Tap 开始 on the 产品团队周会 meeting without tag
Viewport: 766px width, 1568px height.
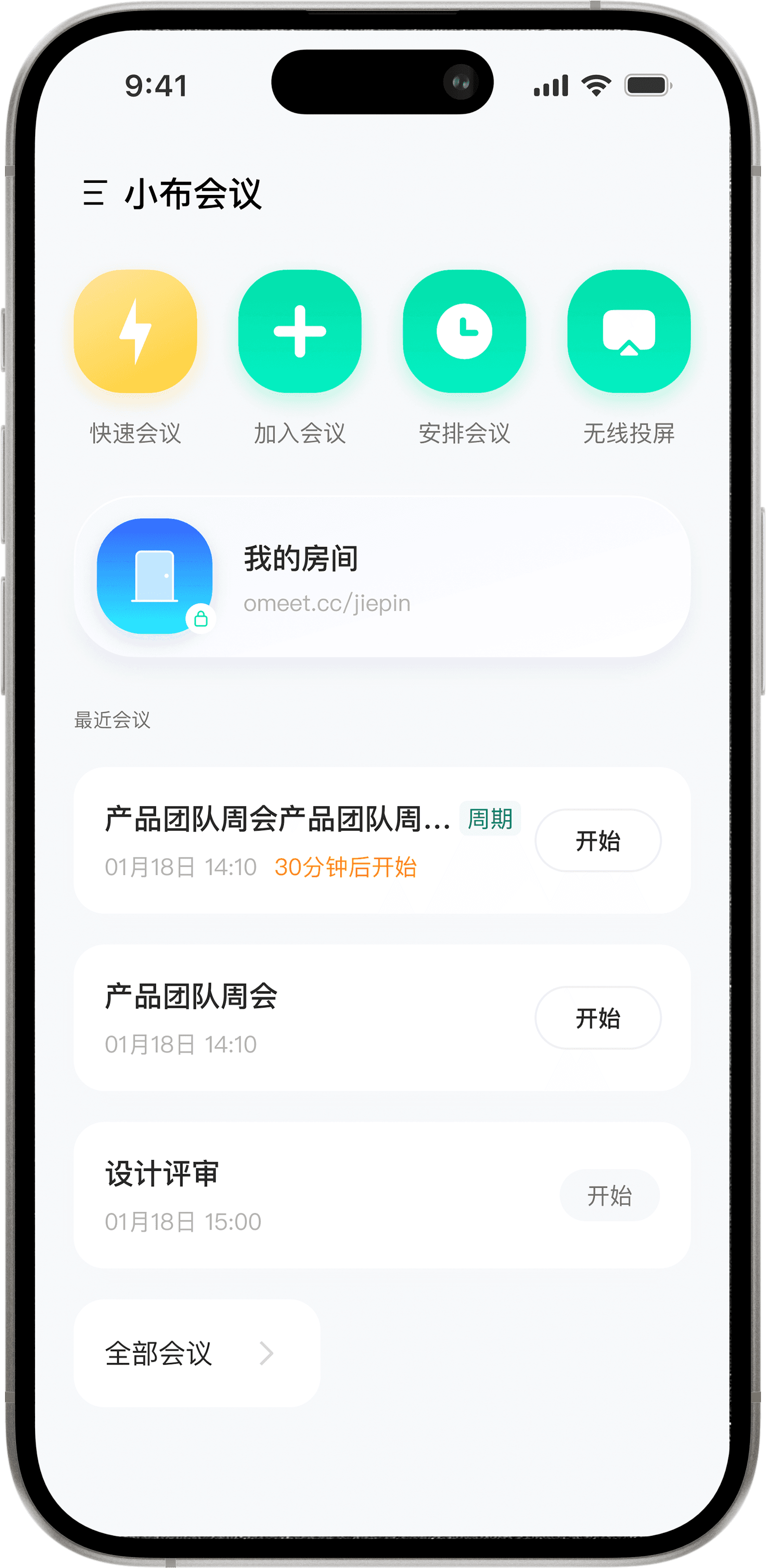(x=598, y=1018)
